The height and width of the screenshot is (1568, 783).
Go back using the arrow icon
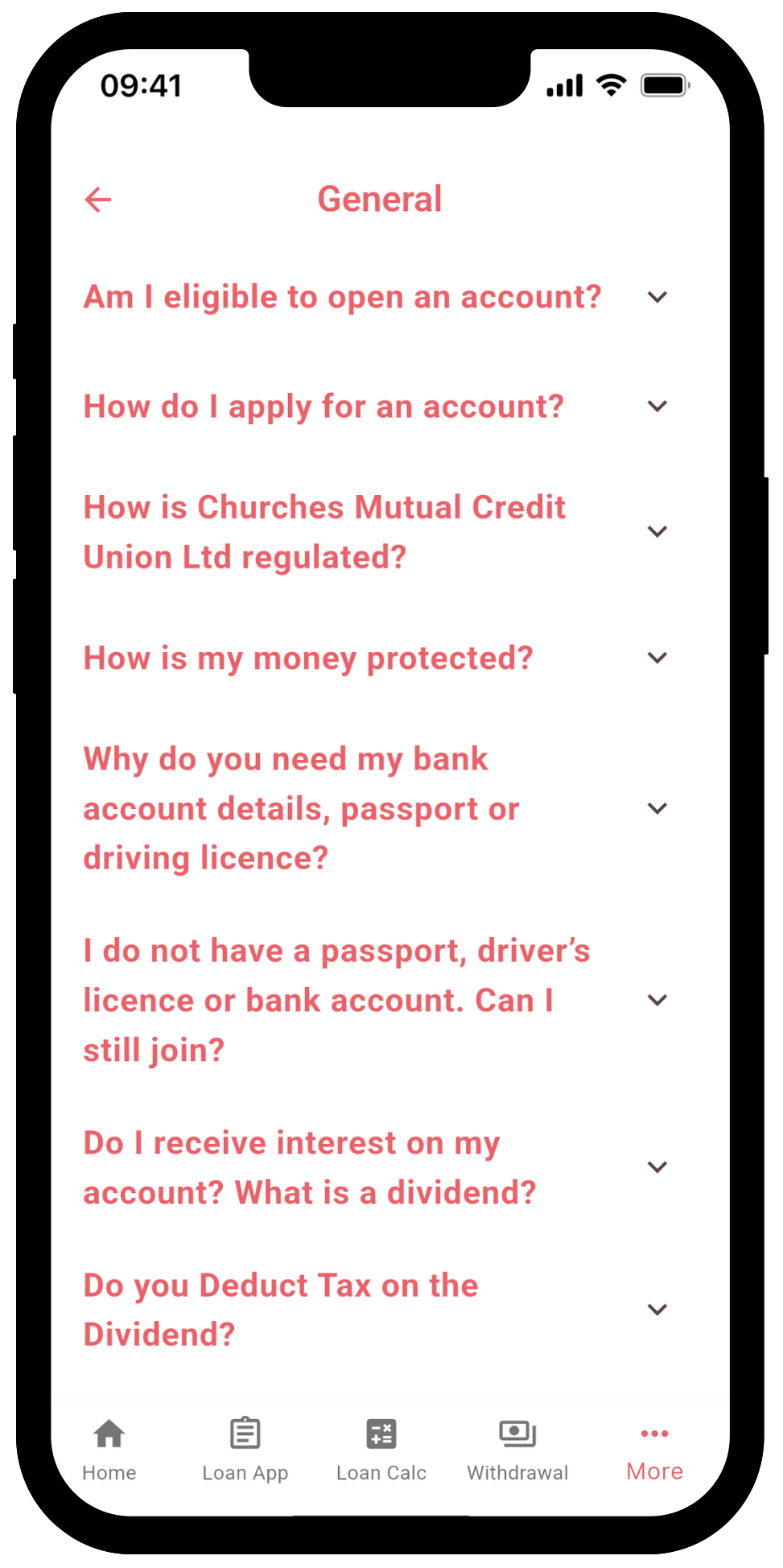98,200
